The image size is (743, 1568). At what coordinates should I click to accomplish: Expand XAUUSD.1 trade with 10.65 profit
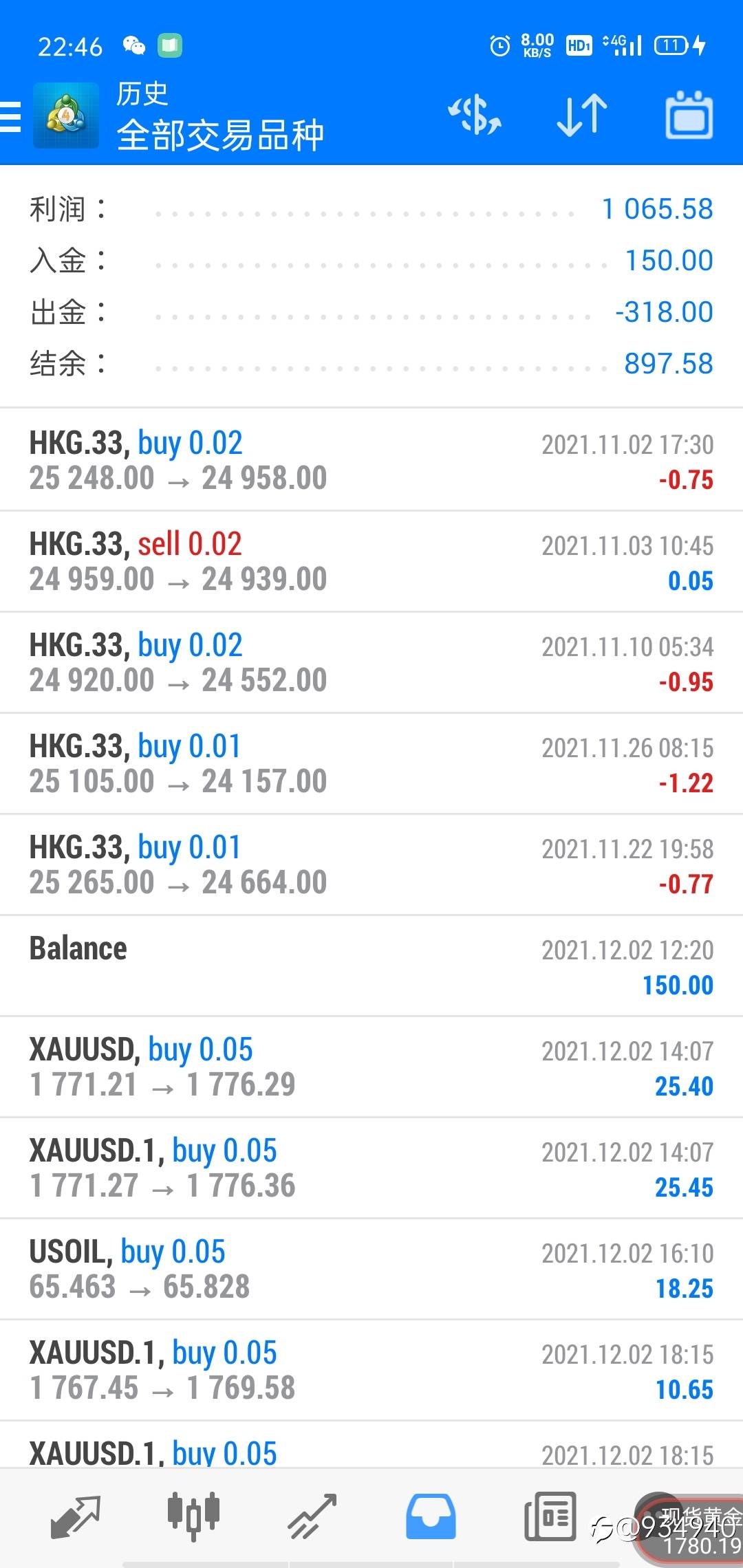(x=371, y=1371)
